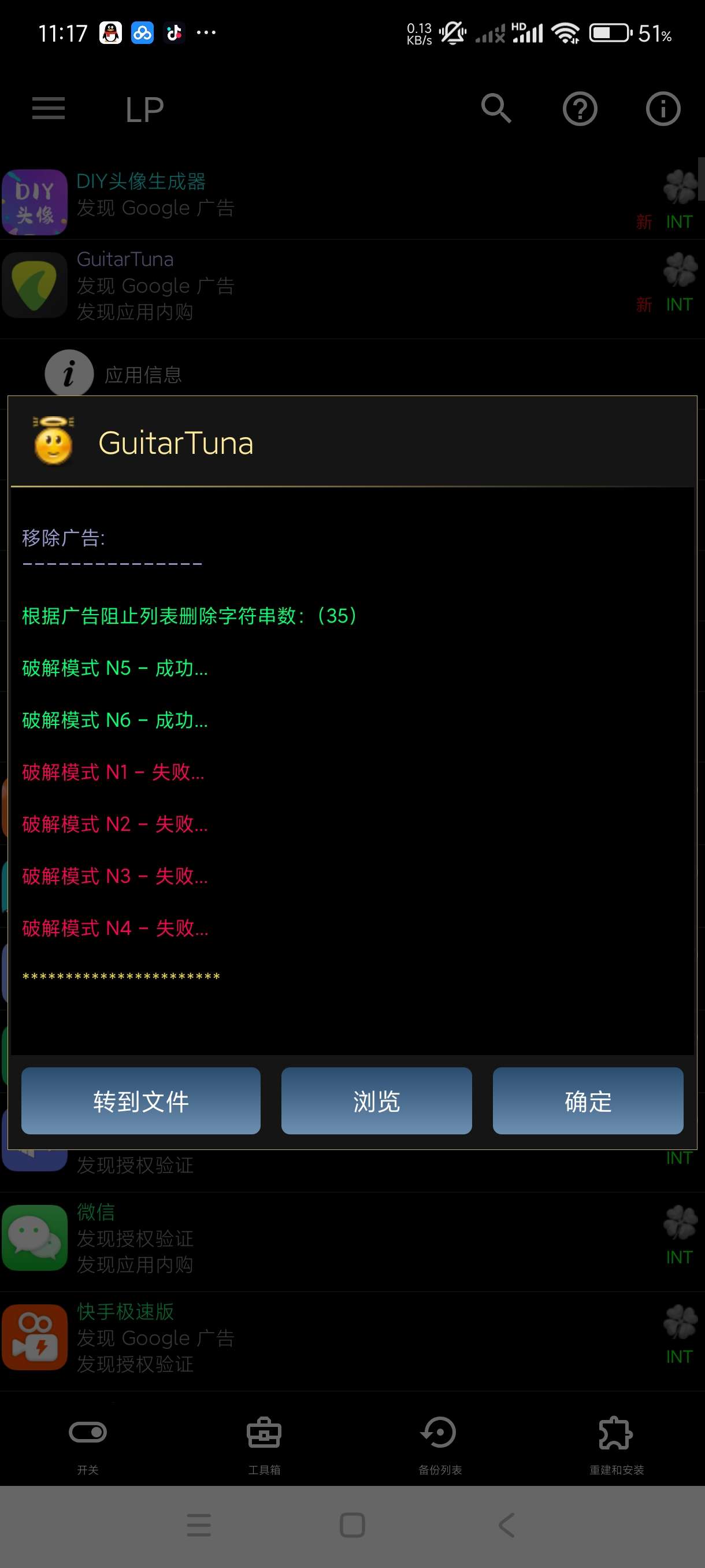
Task: Tap the 转到文件 button
Action: (140, 1100)
